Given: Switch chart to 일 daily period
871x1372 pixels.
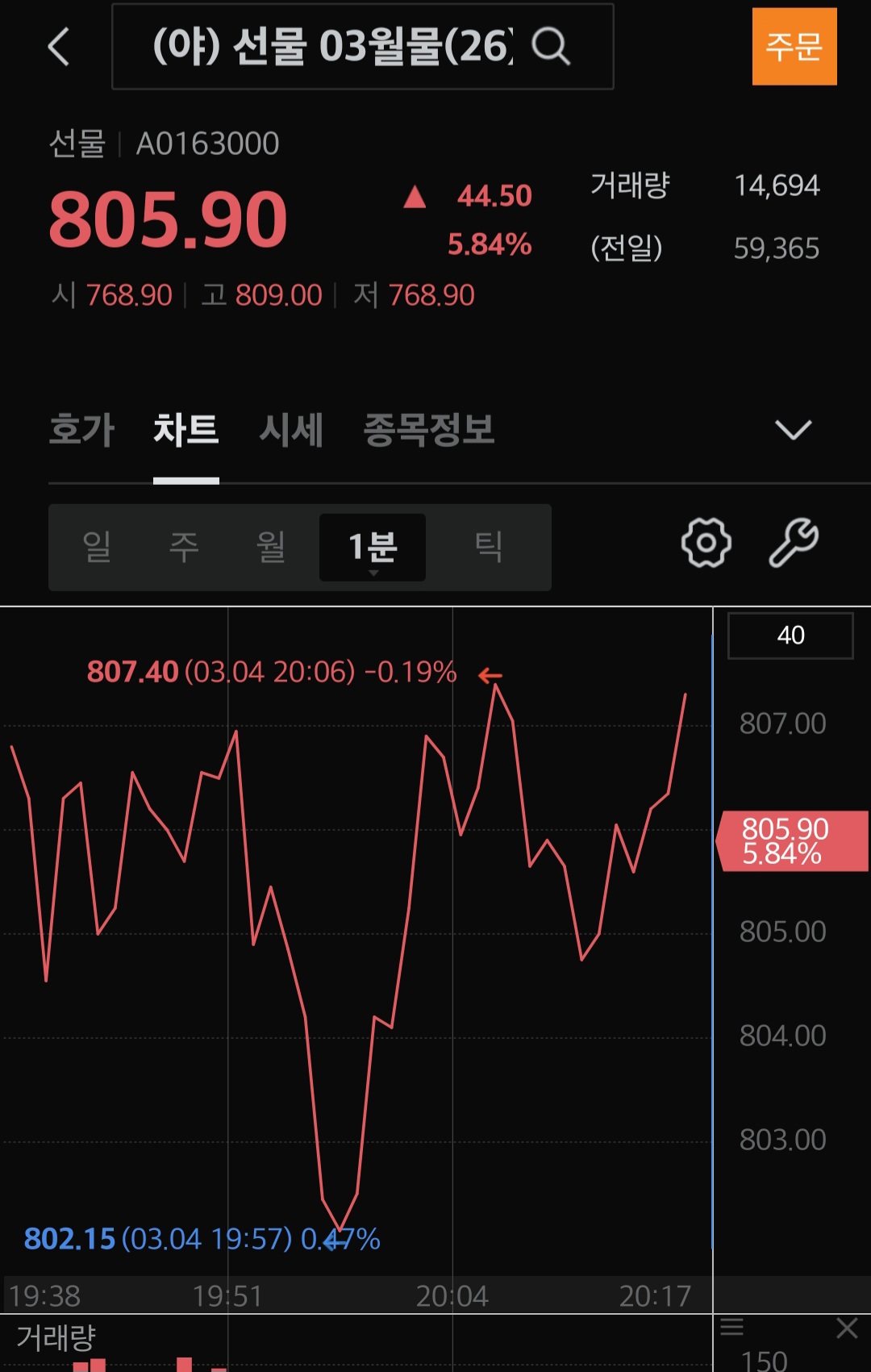Looking at the screenshot, I should point(97,547).
